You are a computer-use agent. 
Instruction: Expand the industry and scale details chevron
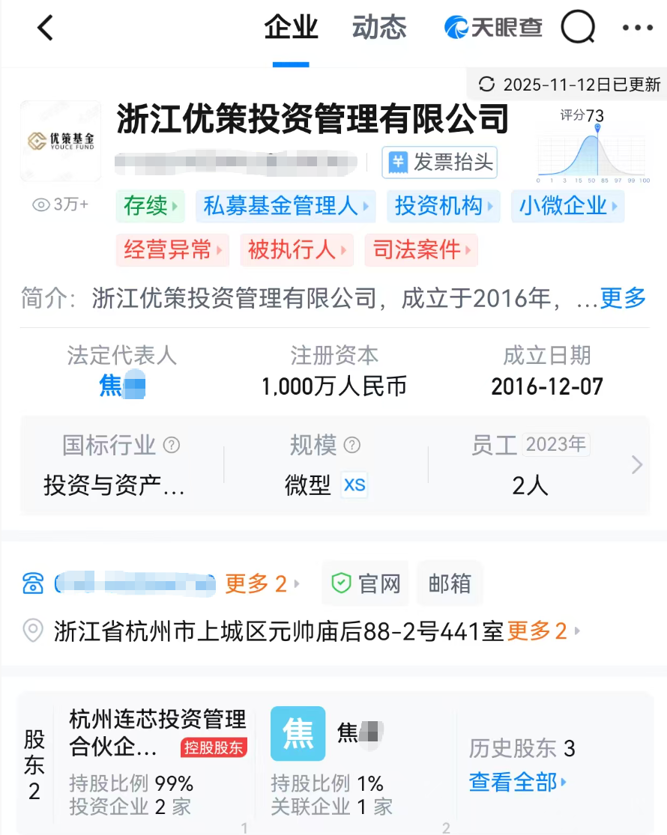tap(637, 465)
